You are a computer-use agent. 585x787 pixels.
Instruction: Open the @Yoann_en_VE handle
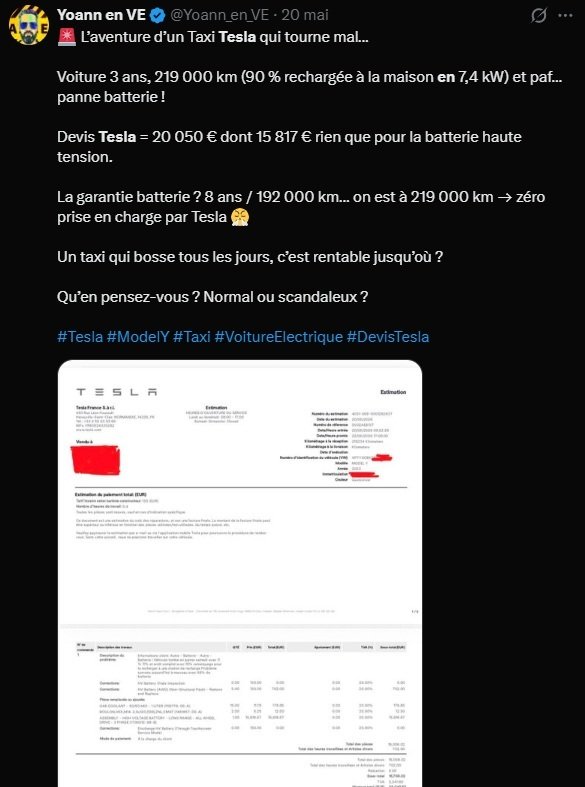tap(220, 15)
